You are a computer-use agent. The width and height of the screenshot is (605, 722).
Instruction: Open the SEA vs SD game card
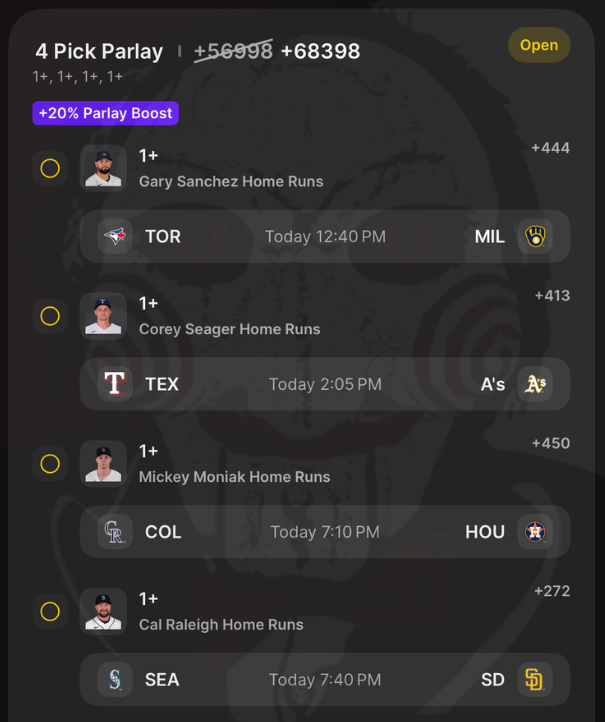(x=324, y=680)
